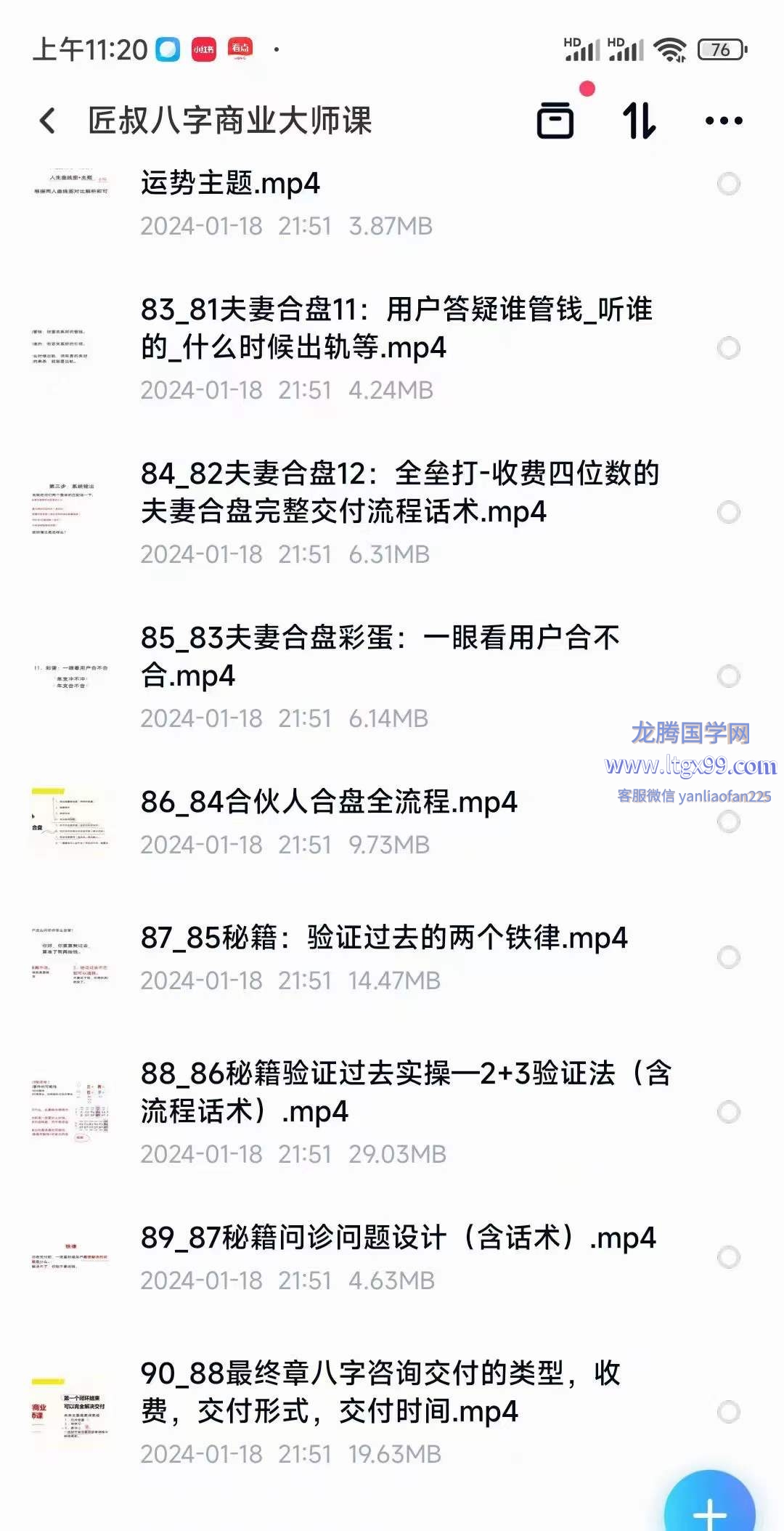Mark 87_85秘籍 file as selected
Image resolution: width=784 pixels, height=1531 pixels.
[728, 957]
